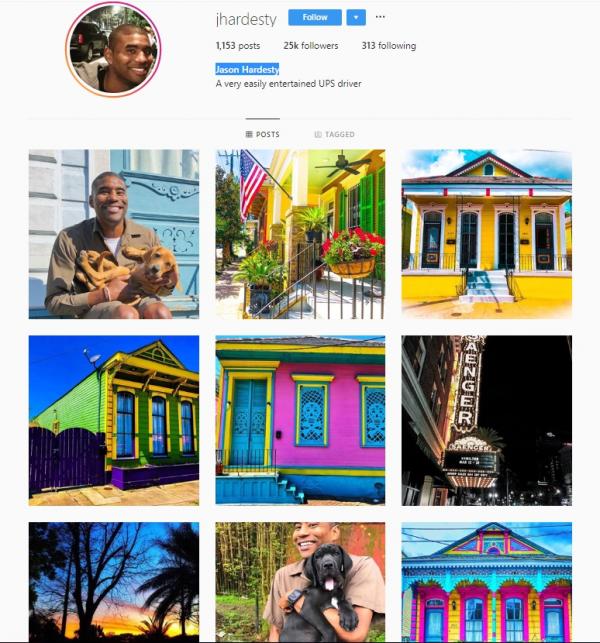Open the Saenger theatre night post
The height and width of the screenshot is (643, 600).
pyautogui.click(x=486, y=420)
